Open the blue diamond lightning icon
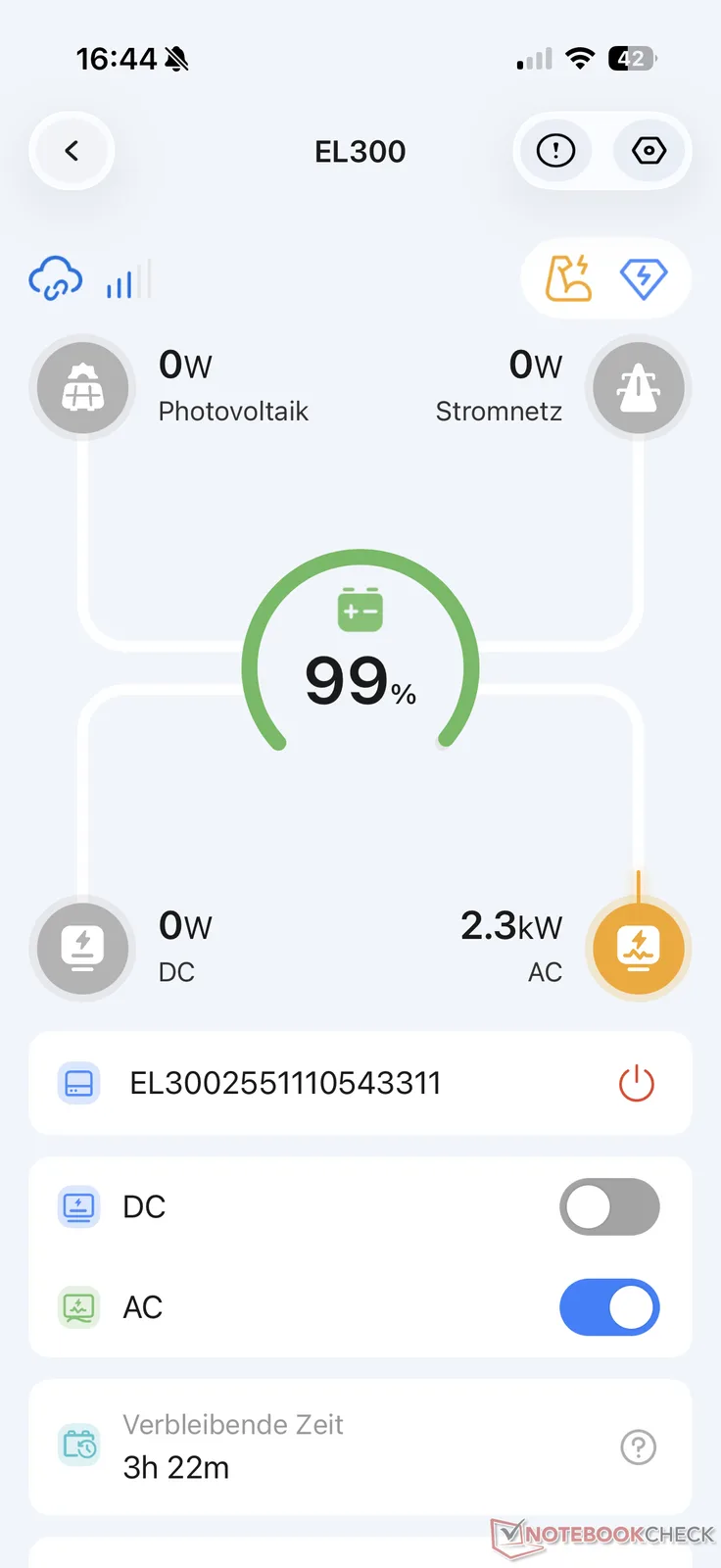721x1568 pixels. [x=644, y=278]
